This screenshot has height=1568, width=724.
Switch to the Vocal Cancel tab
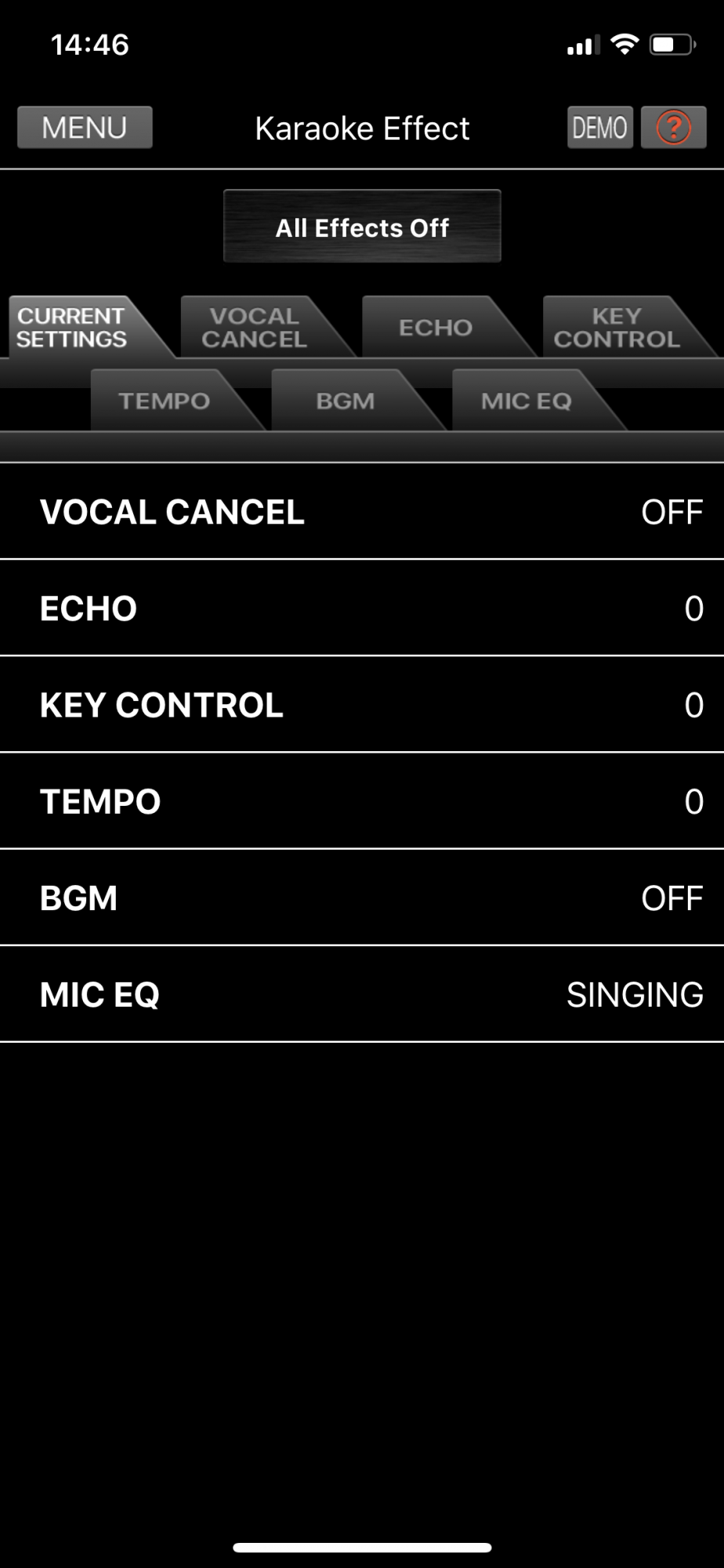[254, 328]
